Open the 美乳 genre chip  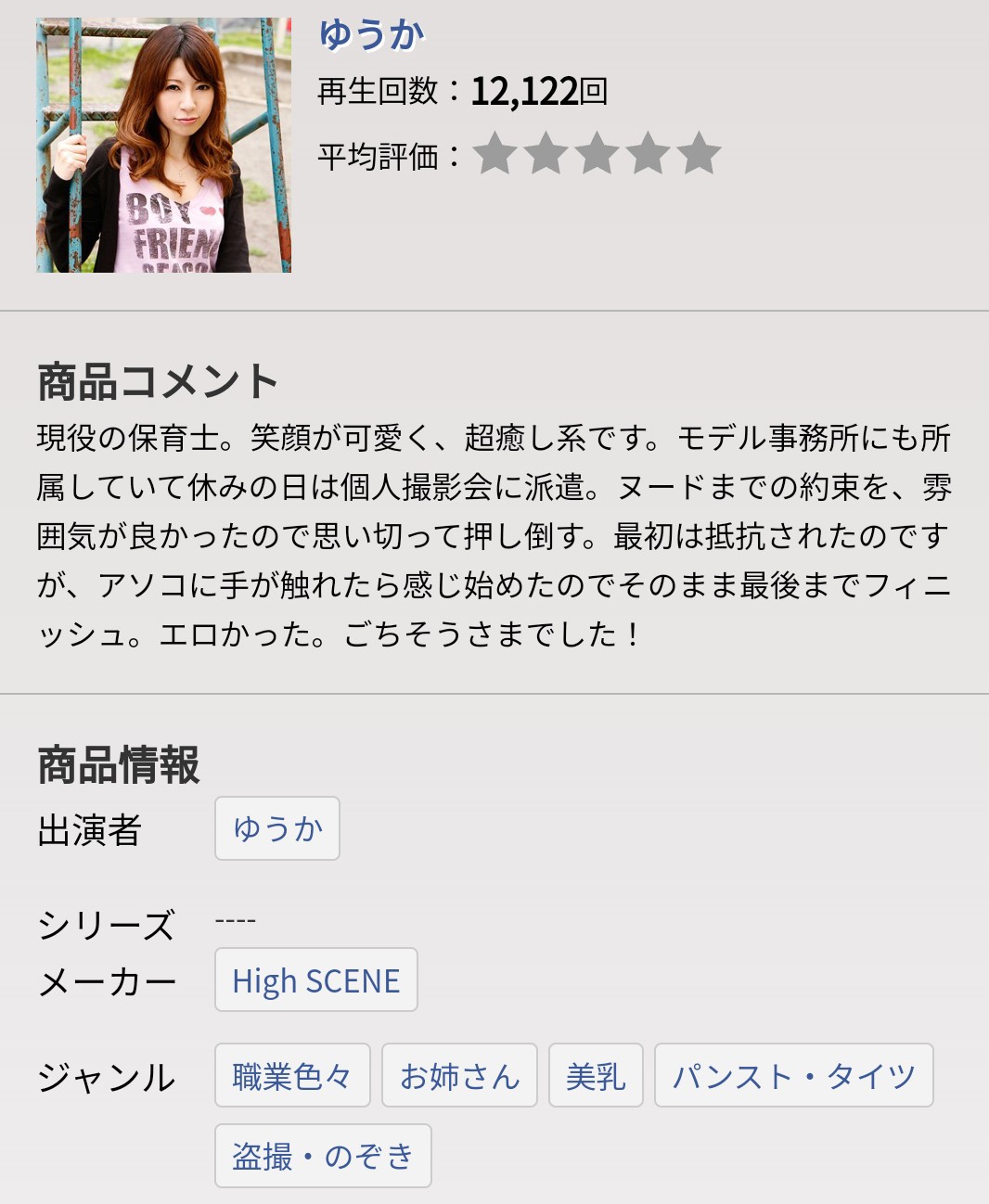coord(596,1076)
